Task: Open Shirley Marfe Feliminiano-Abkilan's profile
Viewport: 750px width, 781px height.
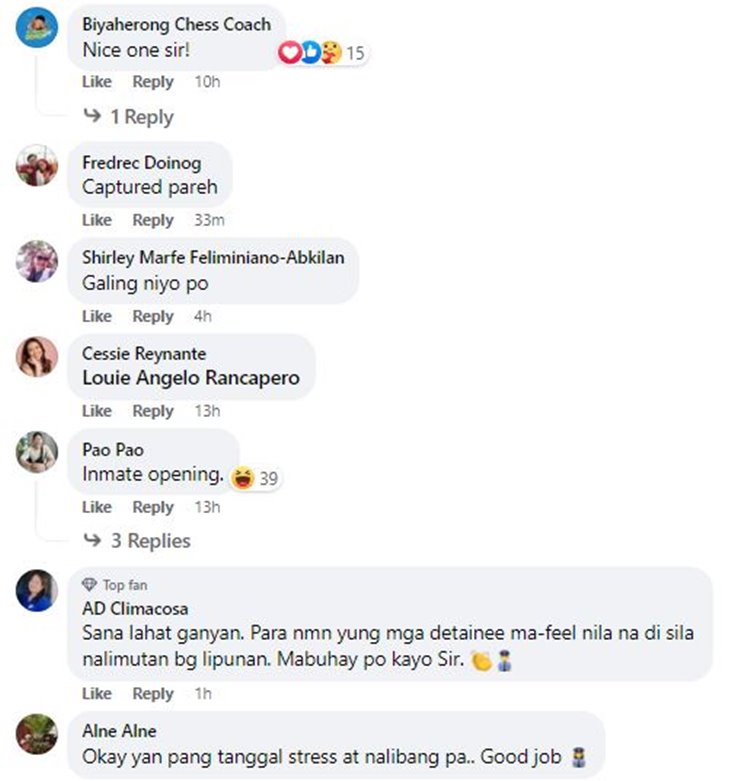Action: tap(212, 258)
